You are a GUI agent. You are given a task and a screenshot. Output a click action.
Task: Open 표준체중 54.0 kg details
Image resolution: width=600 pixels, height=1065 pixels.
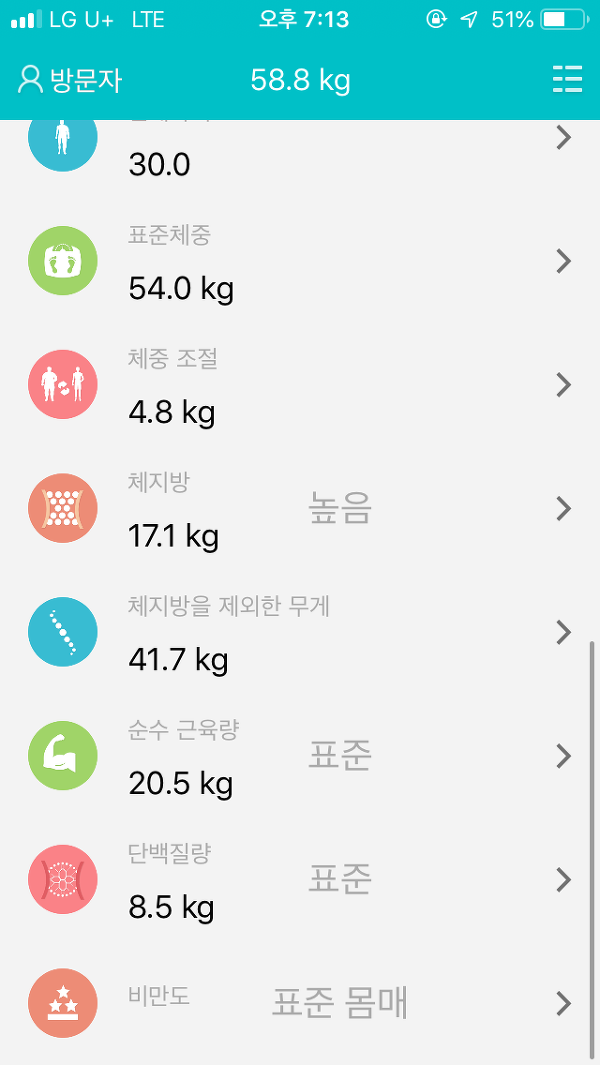tap(300, 261)
